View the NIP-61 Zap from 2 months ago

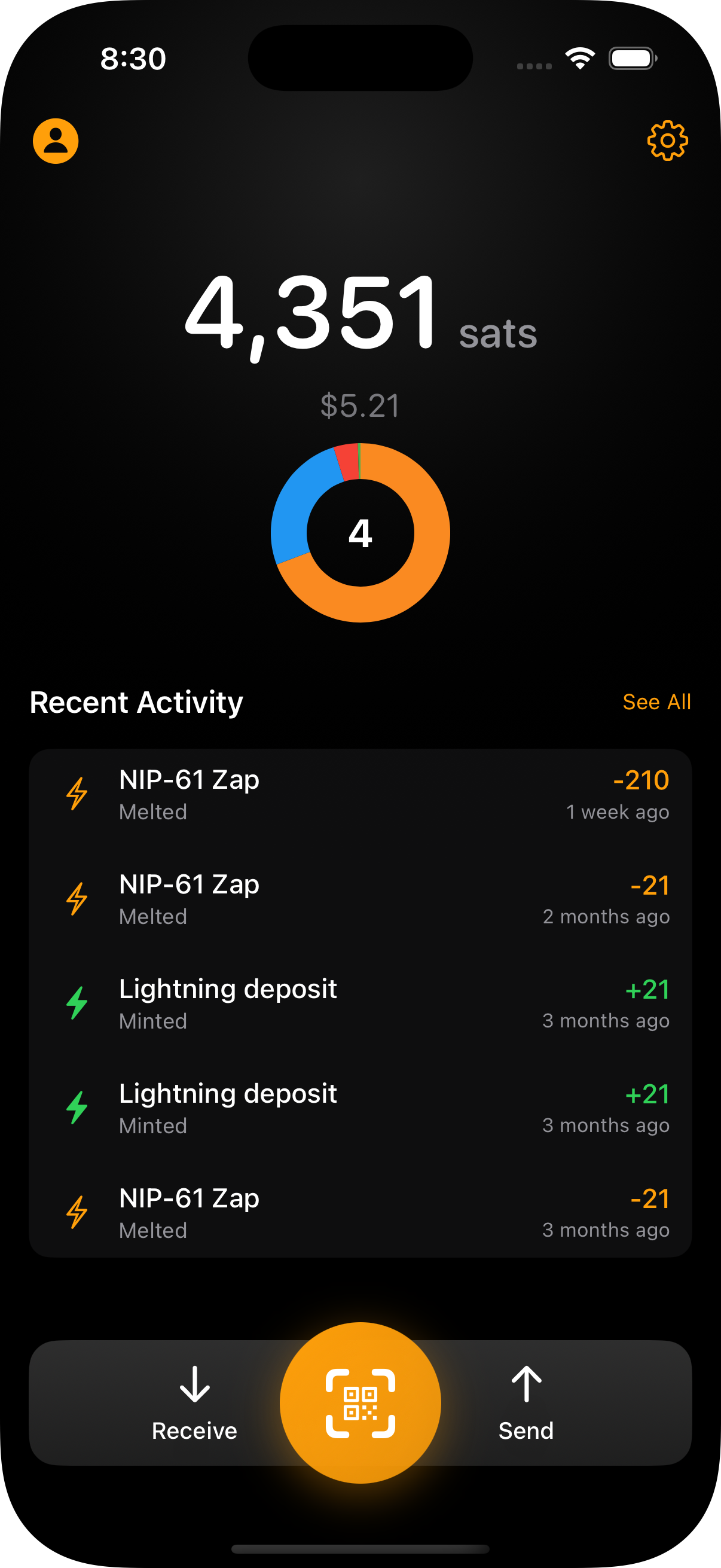(360, 899)
